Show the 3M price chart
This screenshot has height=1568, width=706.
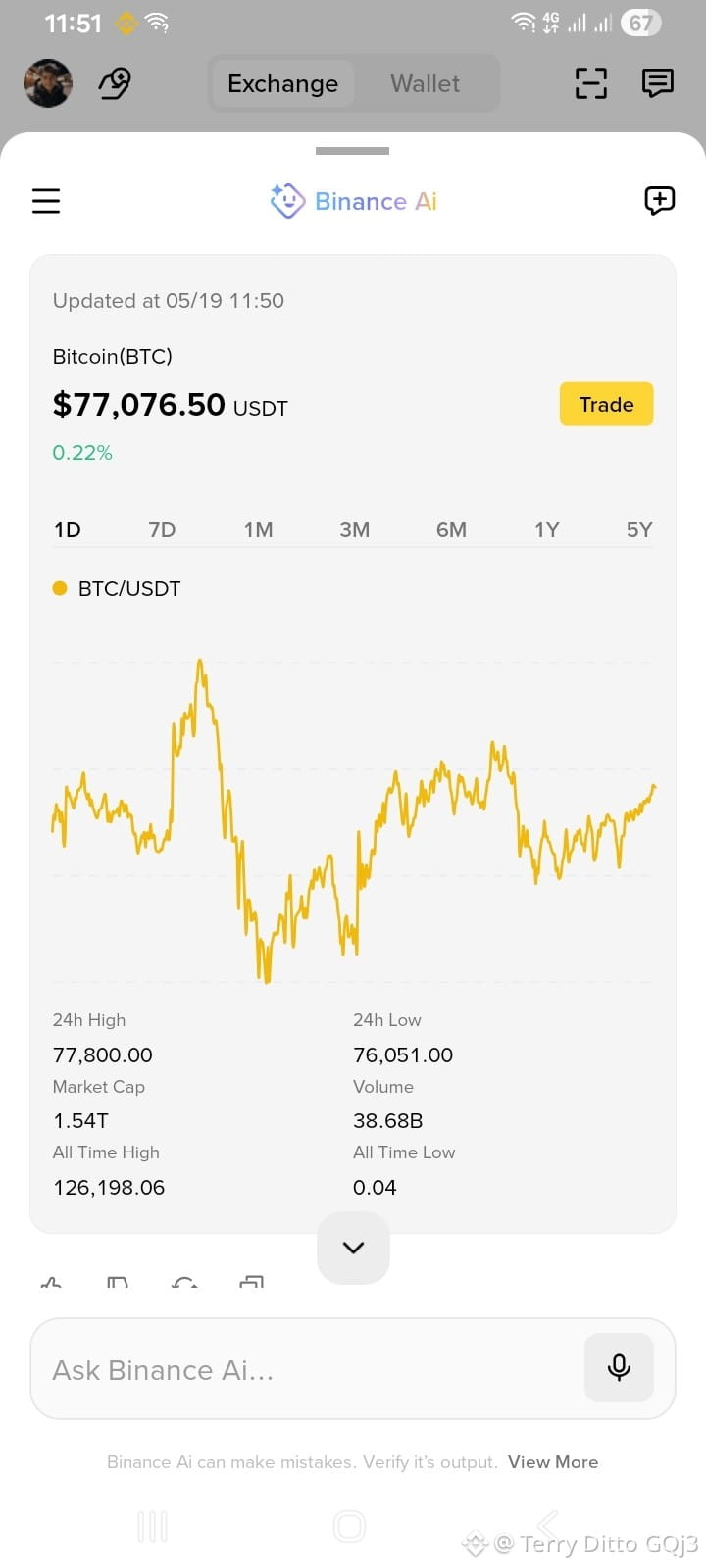(354, 530)
